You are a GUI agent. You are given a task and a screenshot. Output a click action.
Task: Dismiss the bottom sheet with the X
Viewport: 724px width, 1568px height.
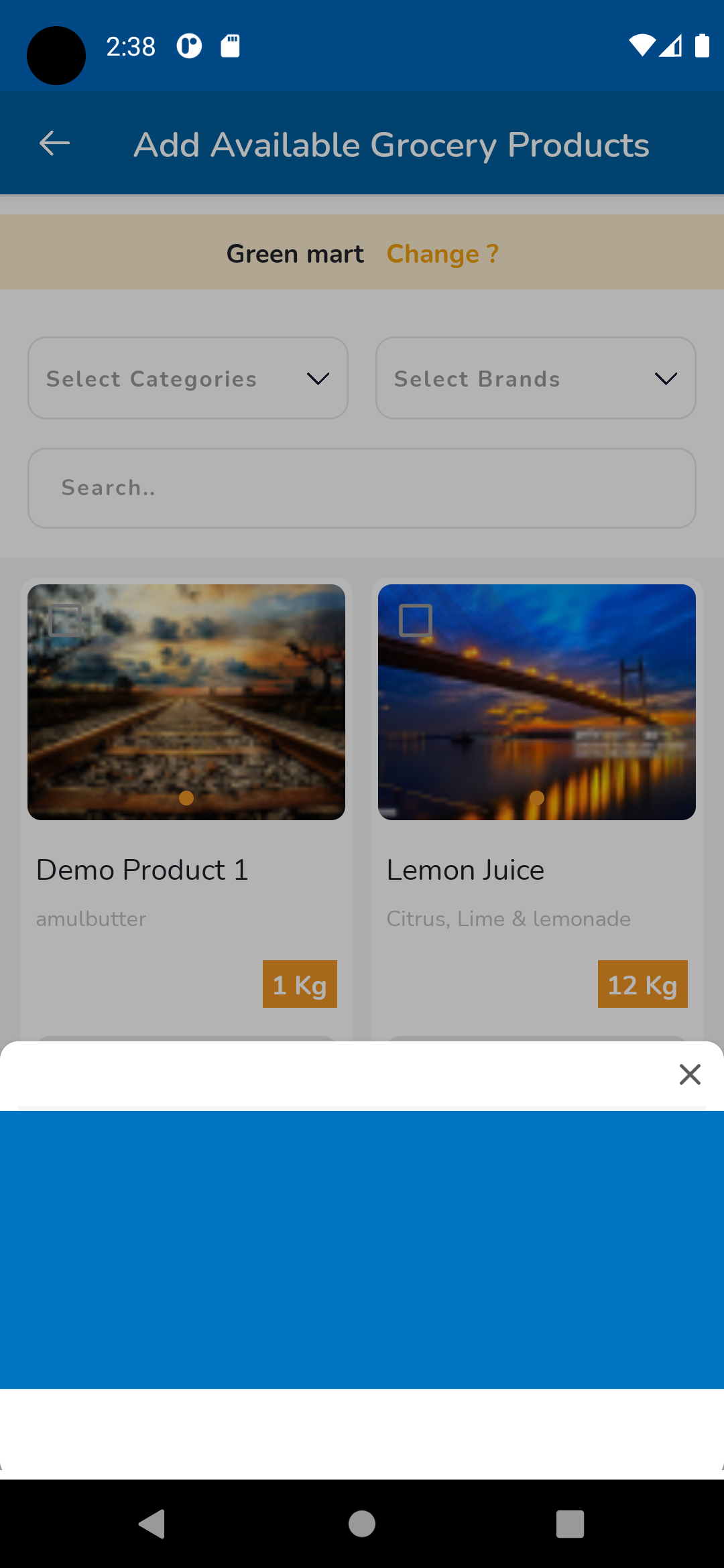690,1074
